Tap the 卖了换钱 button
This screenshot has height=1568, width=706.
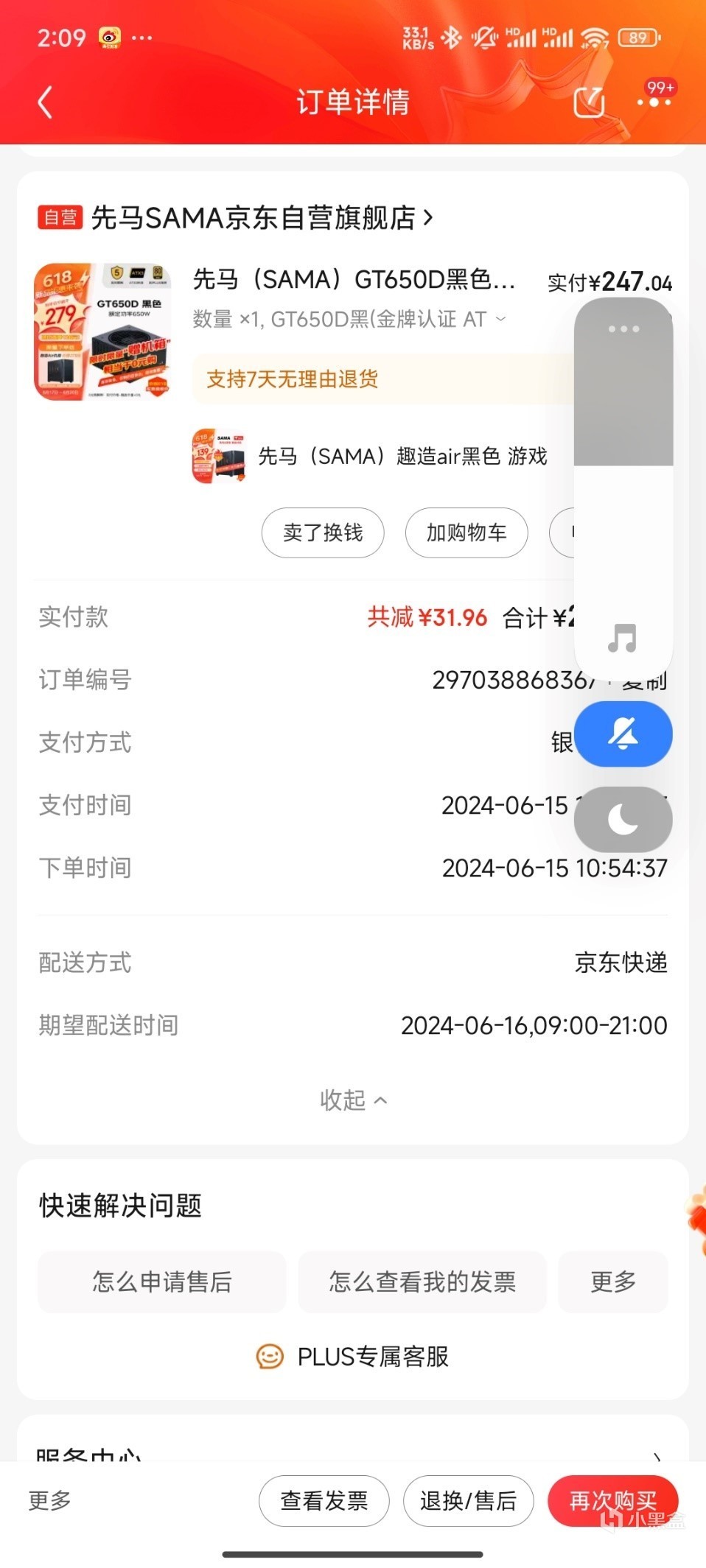pos(323,532)
